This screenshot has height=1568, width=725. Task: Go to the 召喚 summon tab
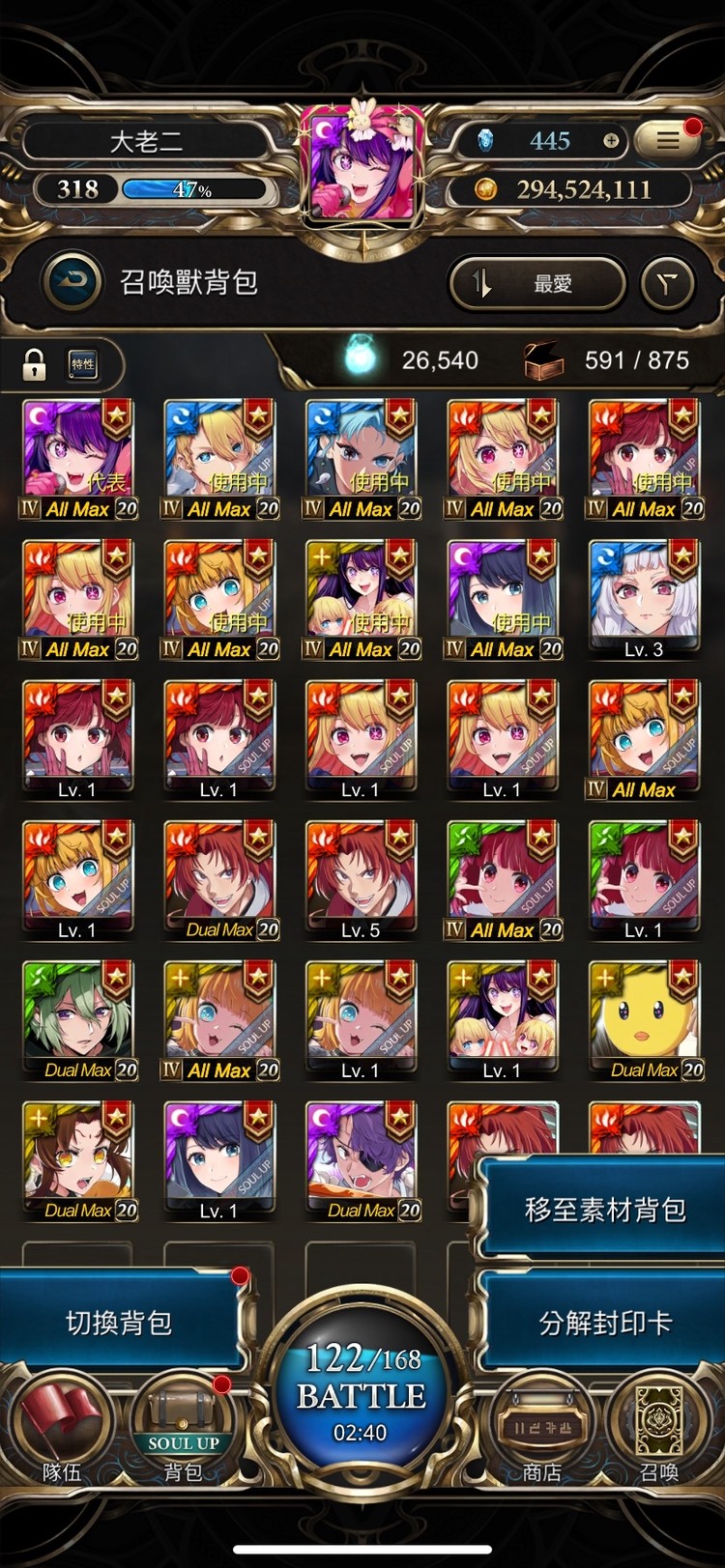(659, 1431)
